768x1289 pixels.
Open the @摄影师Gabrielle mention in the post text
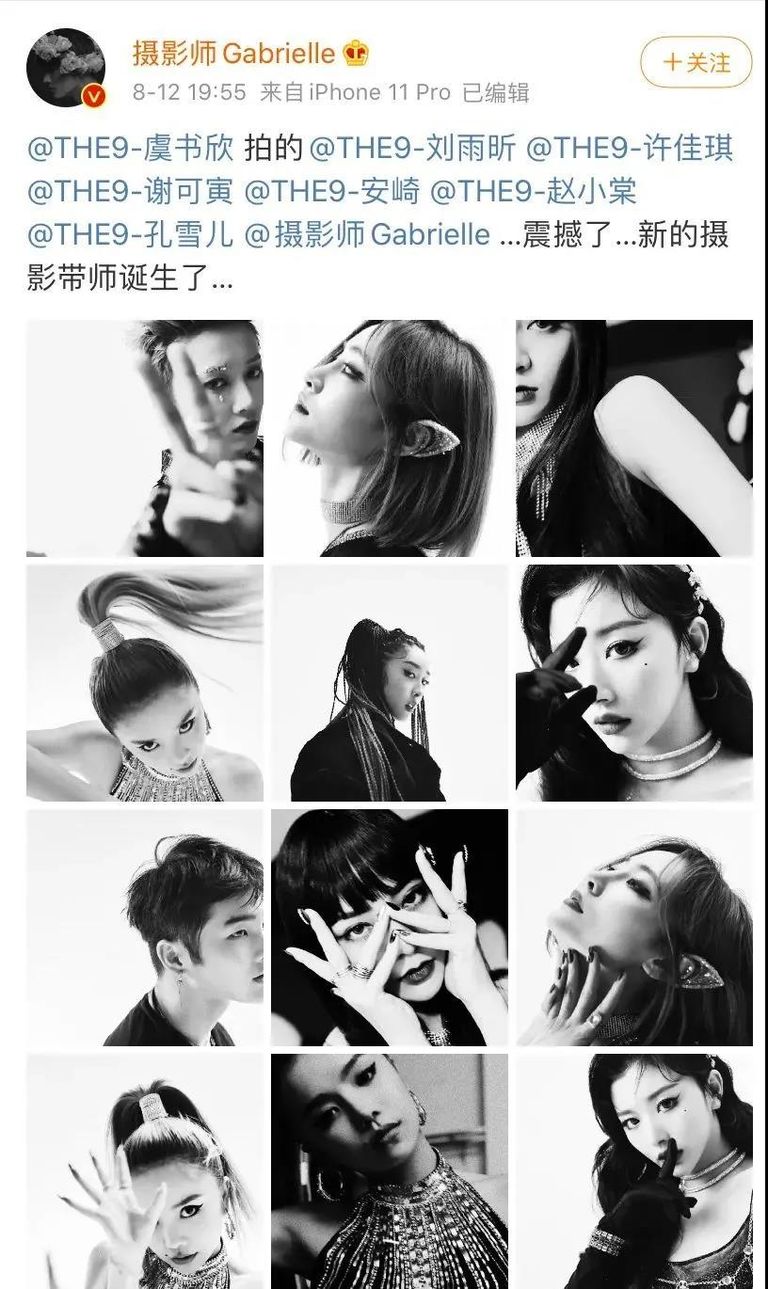[x=368, y=235]
